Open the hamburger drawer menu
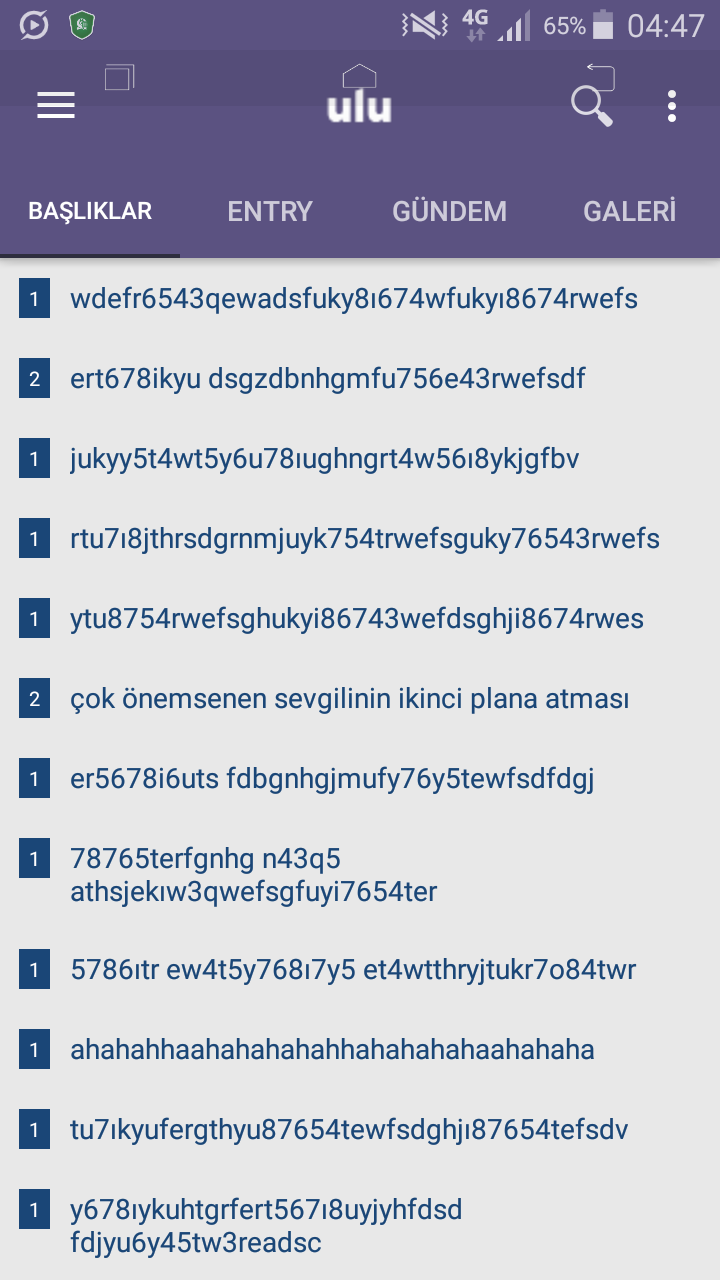This screenshot has width=720, height=1280. (56, 105)
